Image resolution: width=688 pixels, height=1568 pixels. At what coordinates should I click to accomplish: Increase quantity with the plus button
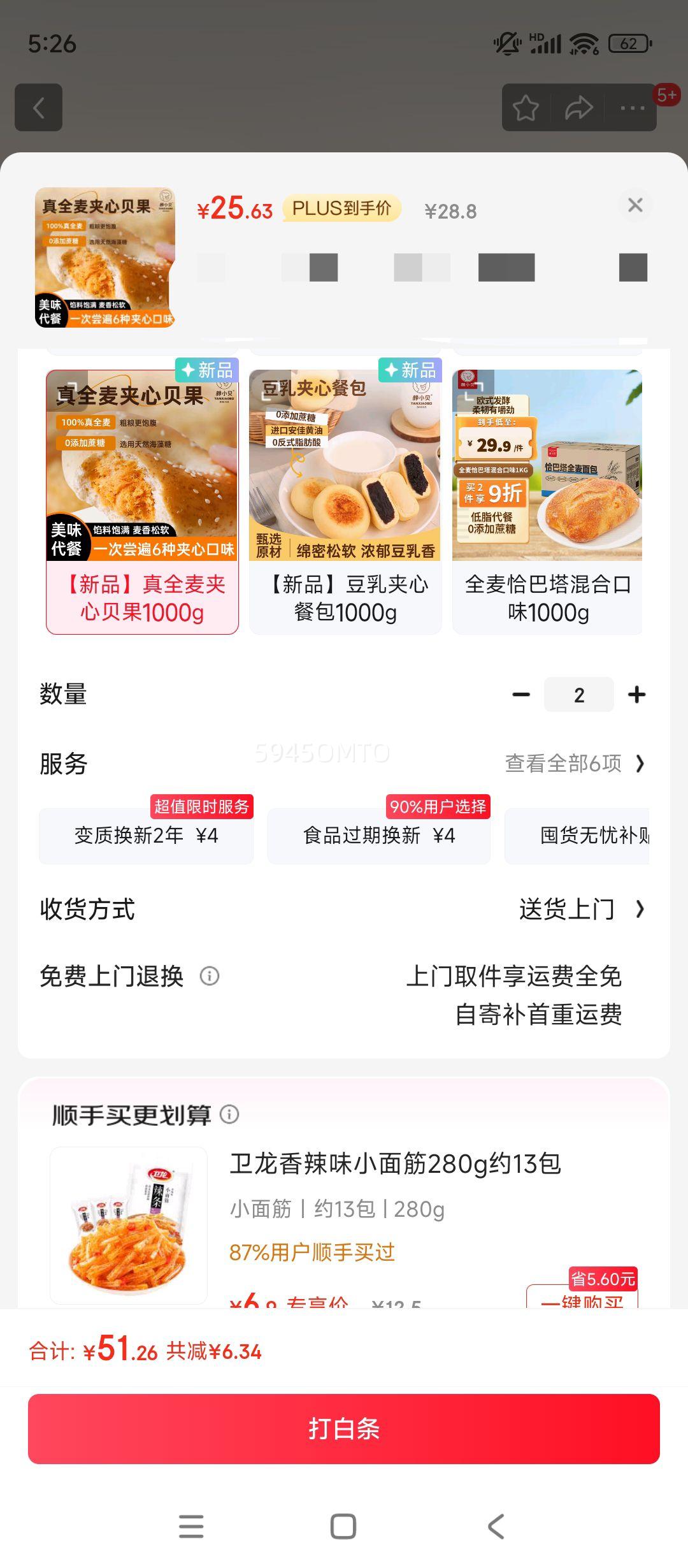pyautogui.click(x=636, y=695)
